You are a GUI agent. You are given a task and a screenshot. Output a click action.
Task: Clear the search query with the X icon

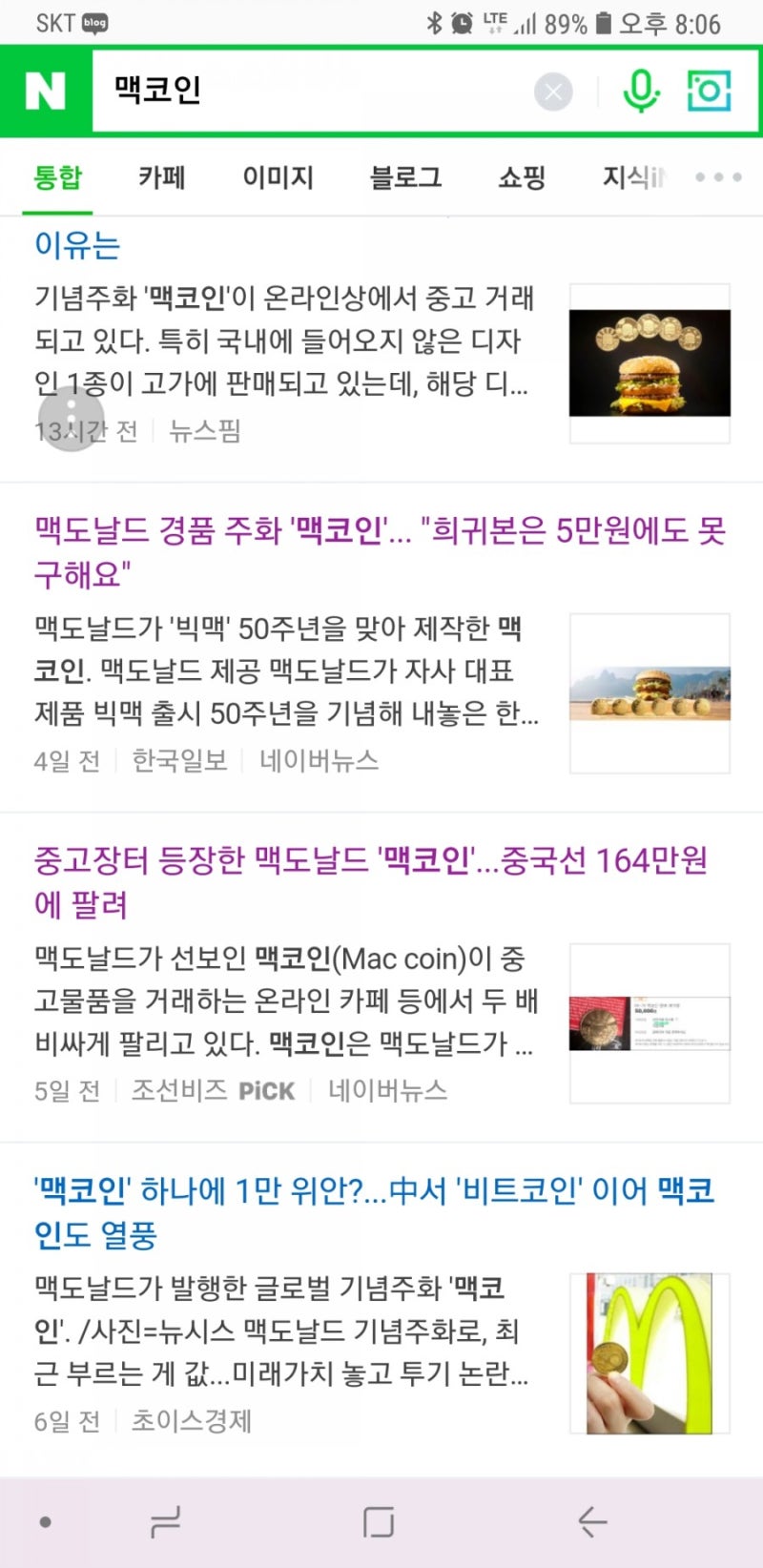click(553, 90)
